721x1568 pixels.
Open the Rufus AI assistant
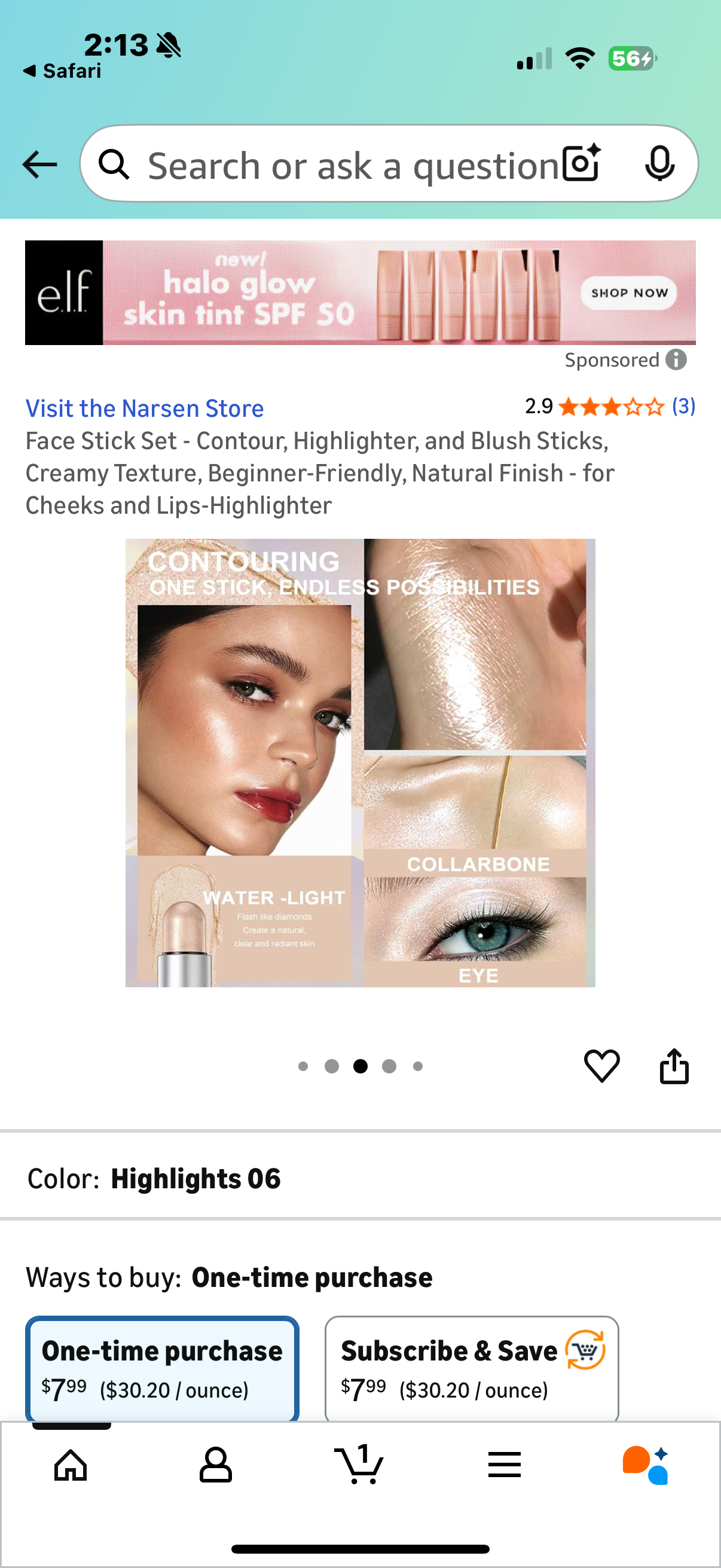click(x=646, y=1465)
